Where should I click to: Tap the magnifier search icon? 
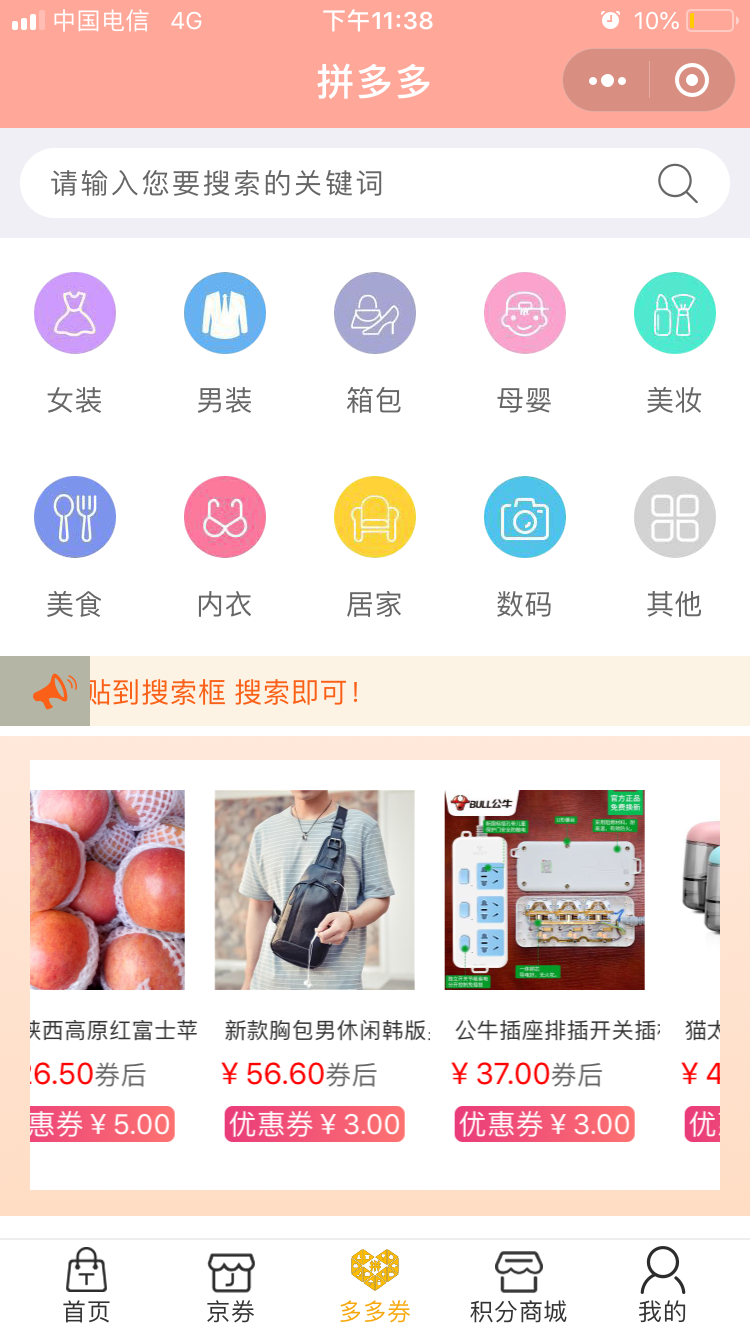click(x=677, y=183)
